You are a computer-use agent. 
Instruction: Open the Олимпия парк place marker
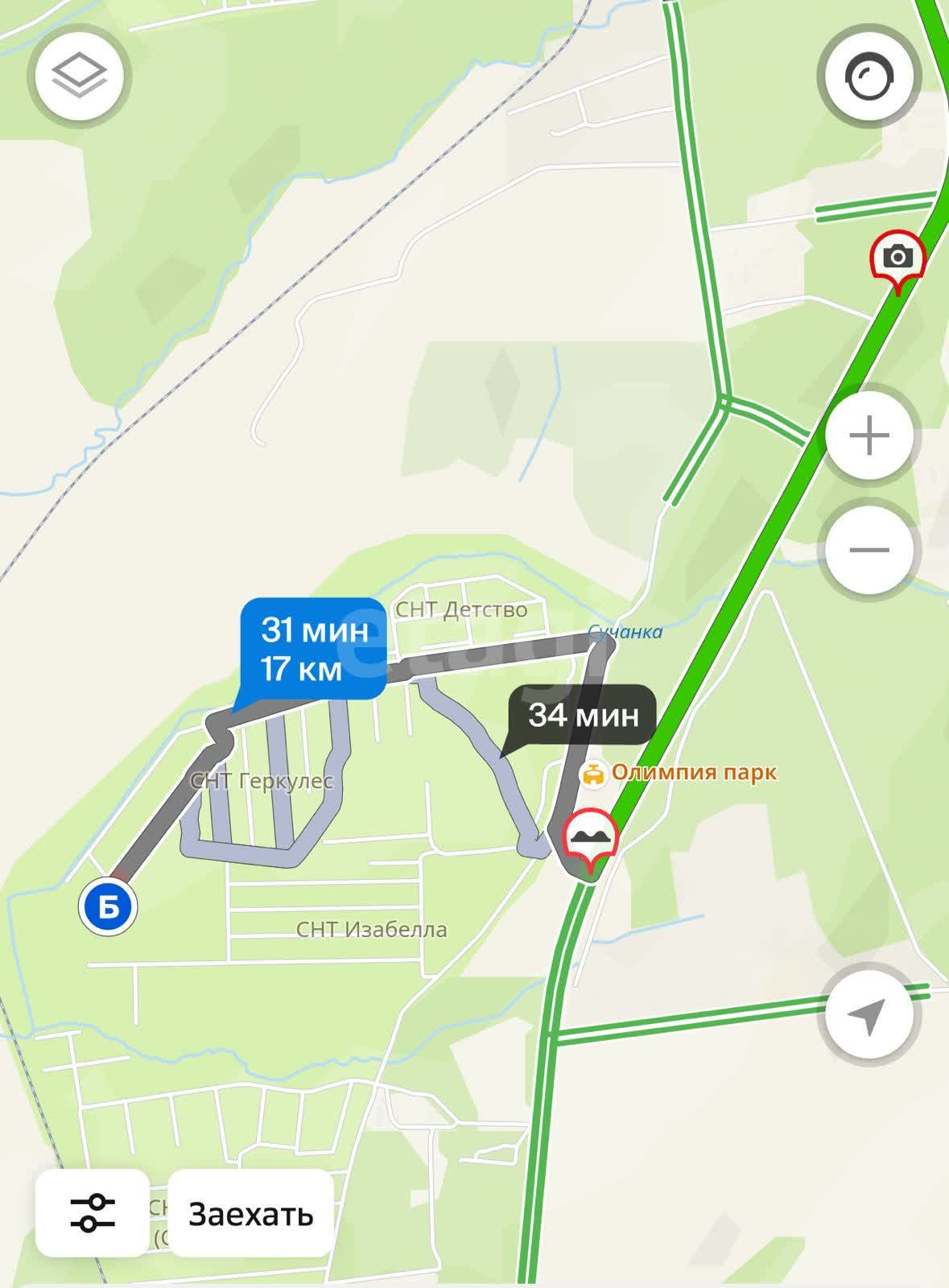594,774
